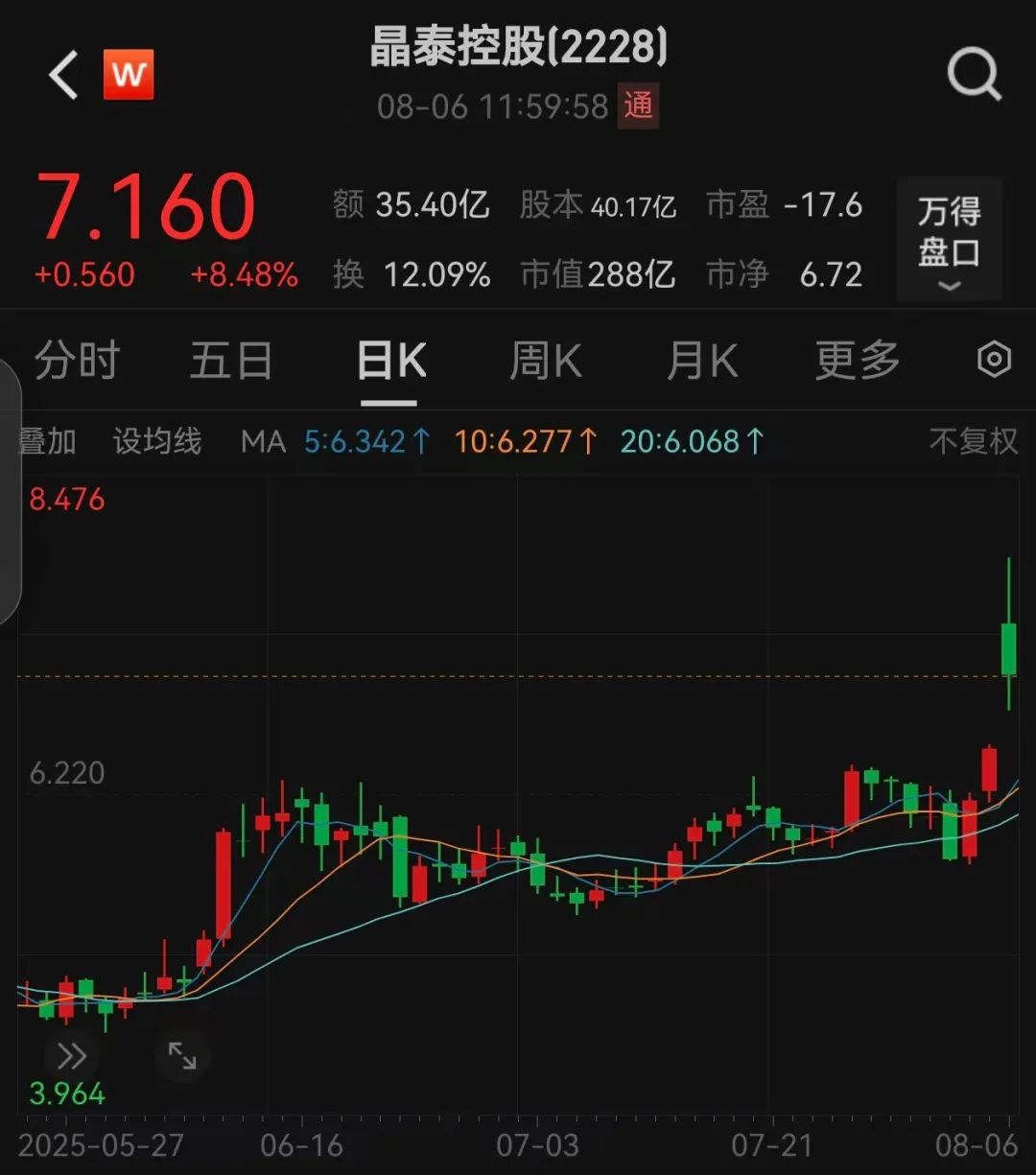Viewport: 1036px width, 1175px height.
Task: Go back using the arrow icon
Action: [x=63, y=76]
